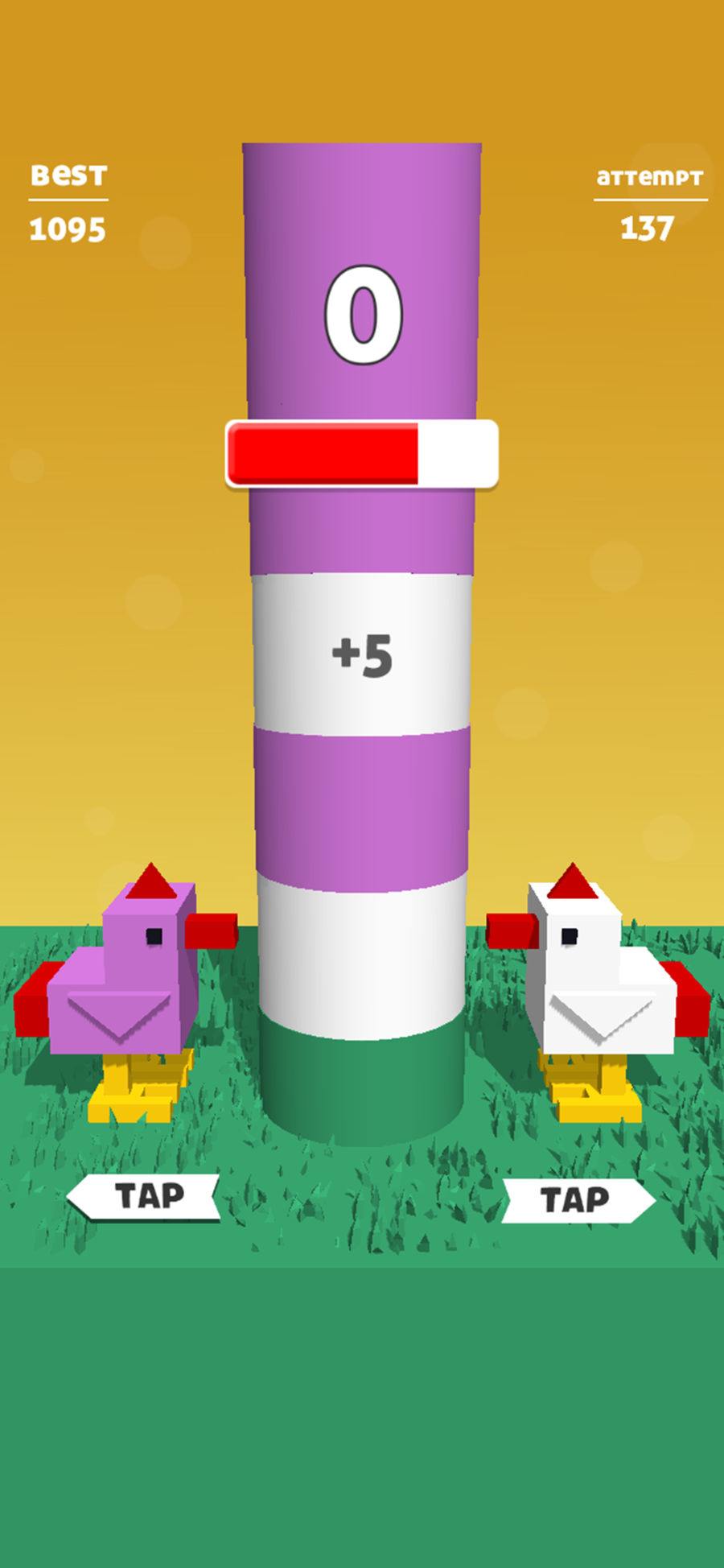Tap the left TAP arrow button
Image resolution: width=724 pixels, height=1568 pixels.
[145, 1196]
